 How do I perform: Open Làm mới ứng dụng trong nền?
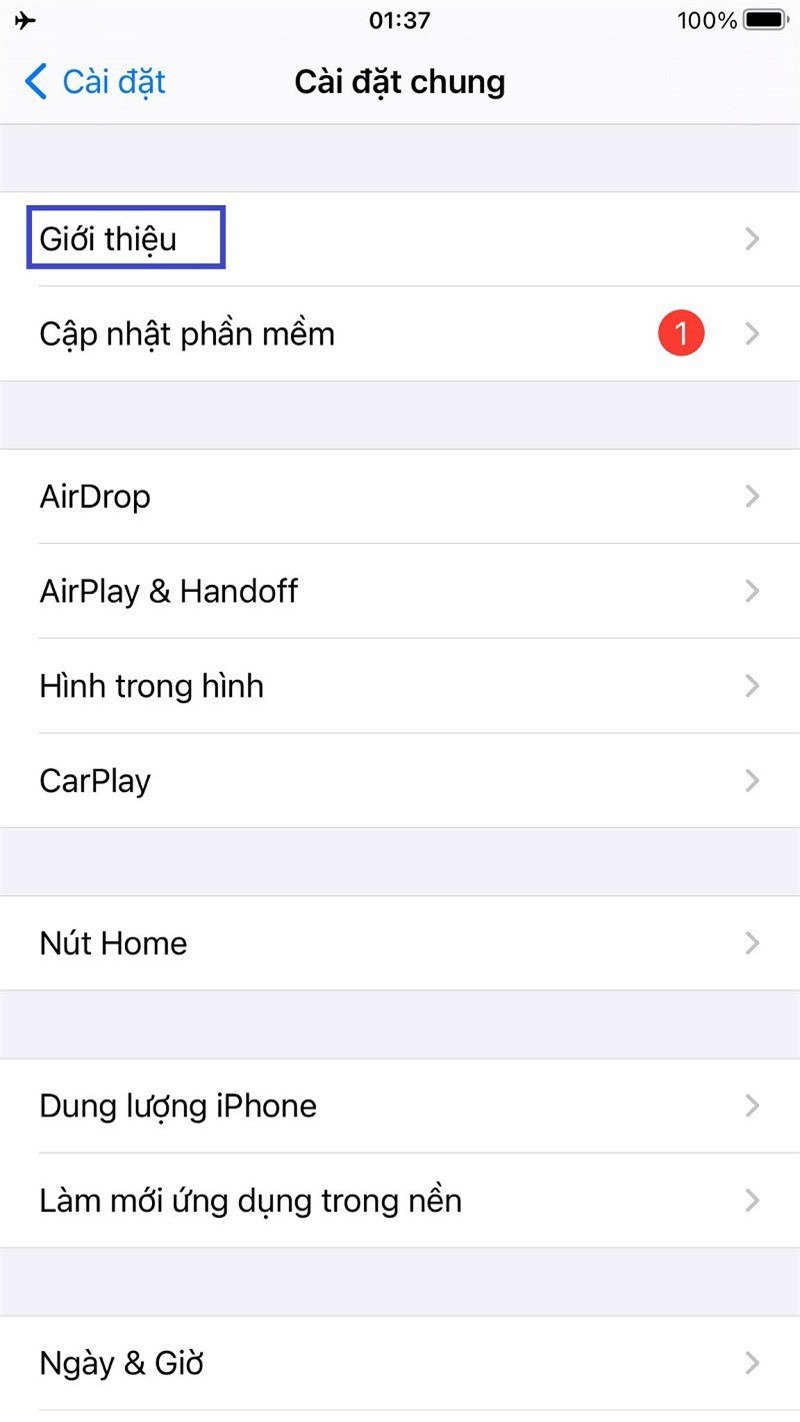[x=400, y=1200]
